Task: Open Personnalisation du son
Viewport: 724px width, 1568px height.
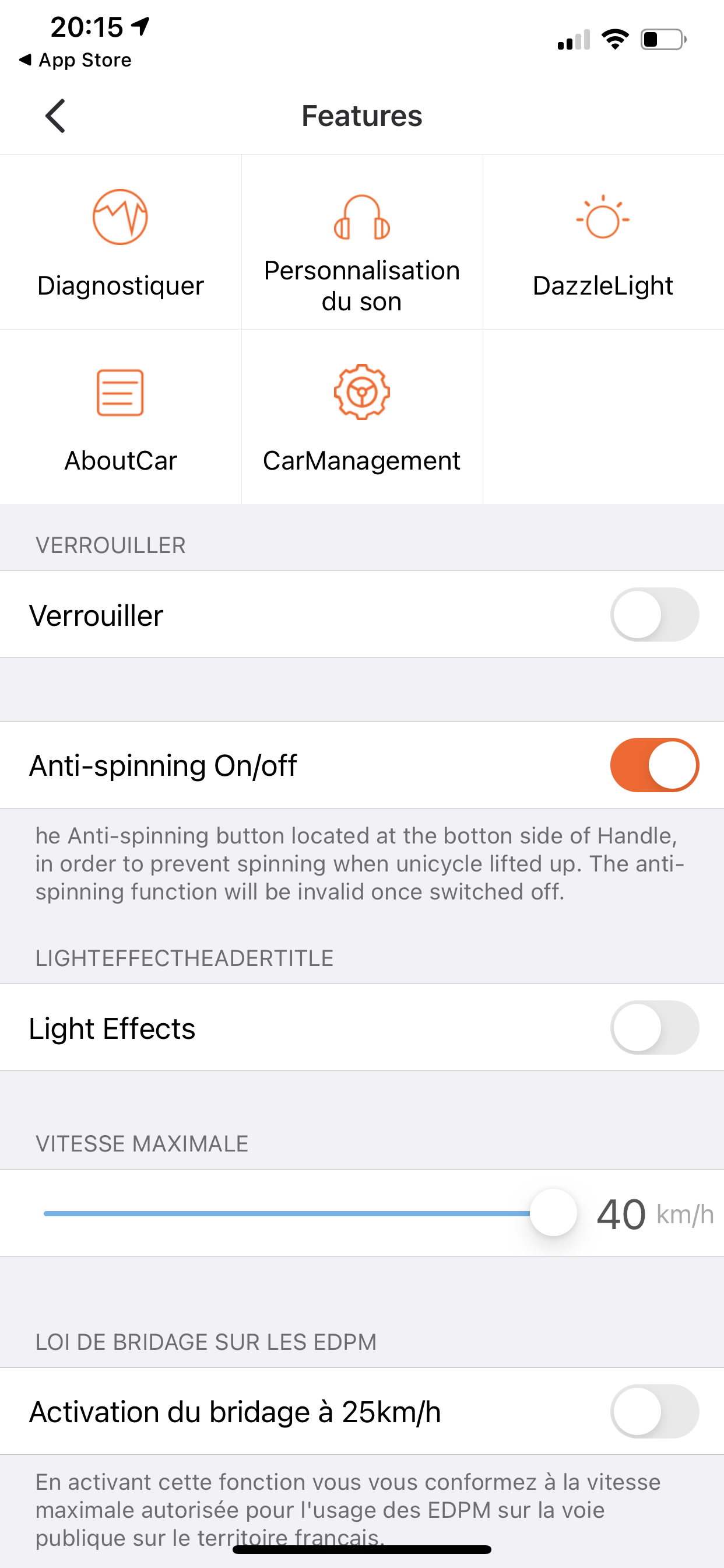Action: [x=362, y=242]
